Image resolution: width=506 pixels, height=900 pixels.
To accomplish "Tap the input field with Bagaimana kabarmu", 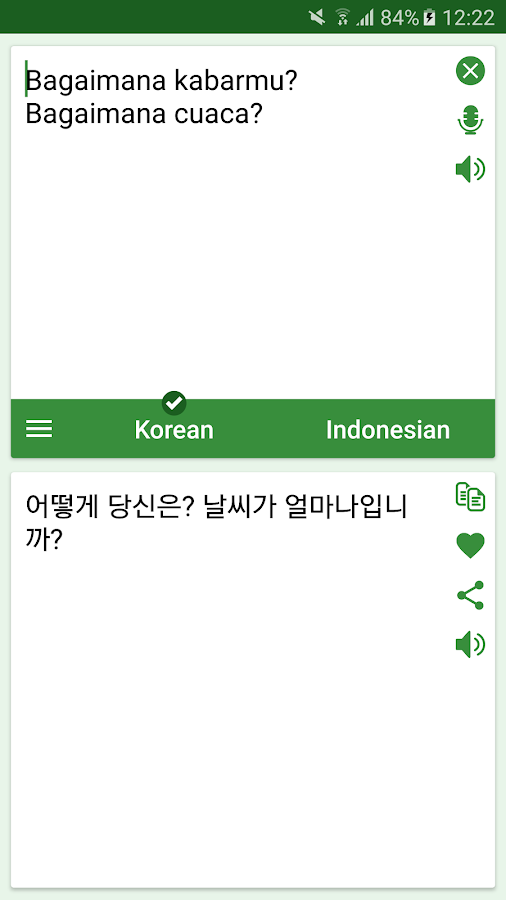I will tap(229, 221).
